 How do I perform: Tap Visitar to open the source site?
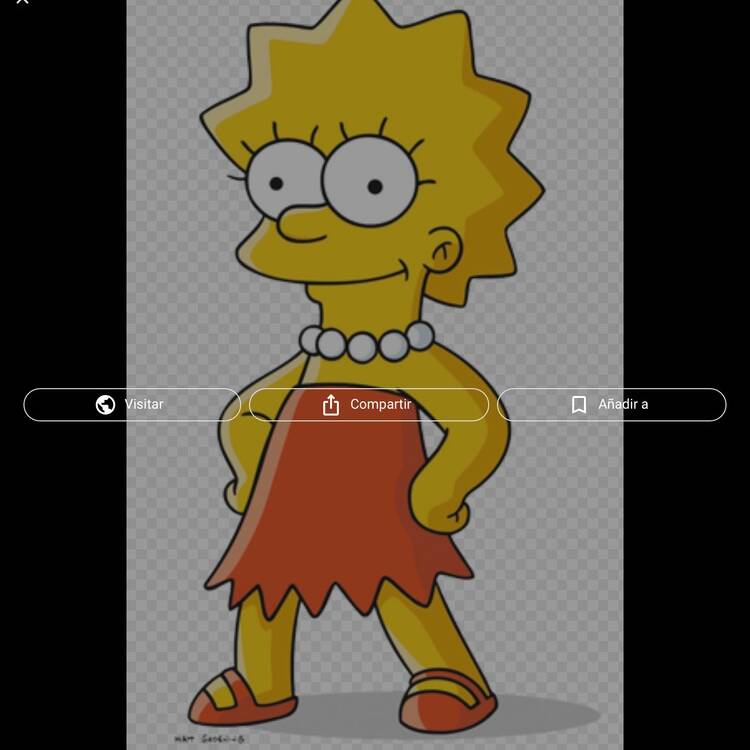tap(132, 404)
